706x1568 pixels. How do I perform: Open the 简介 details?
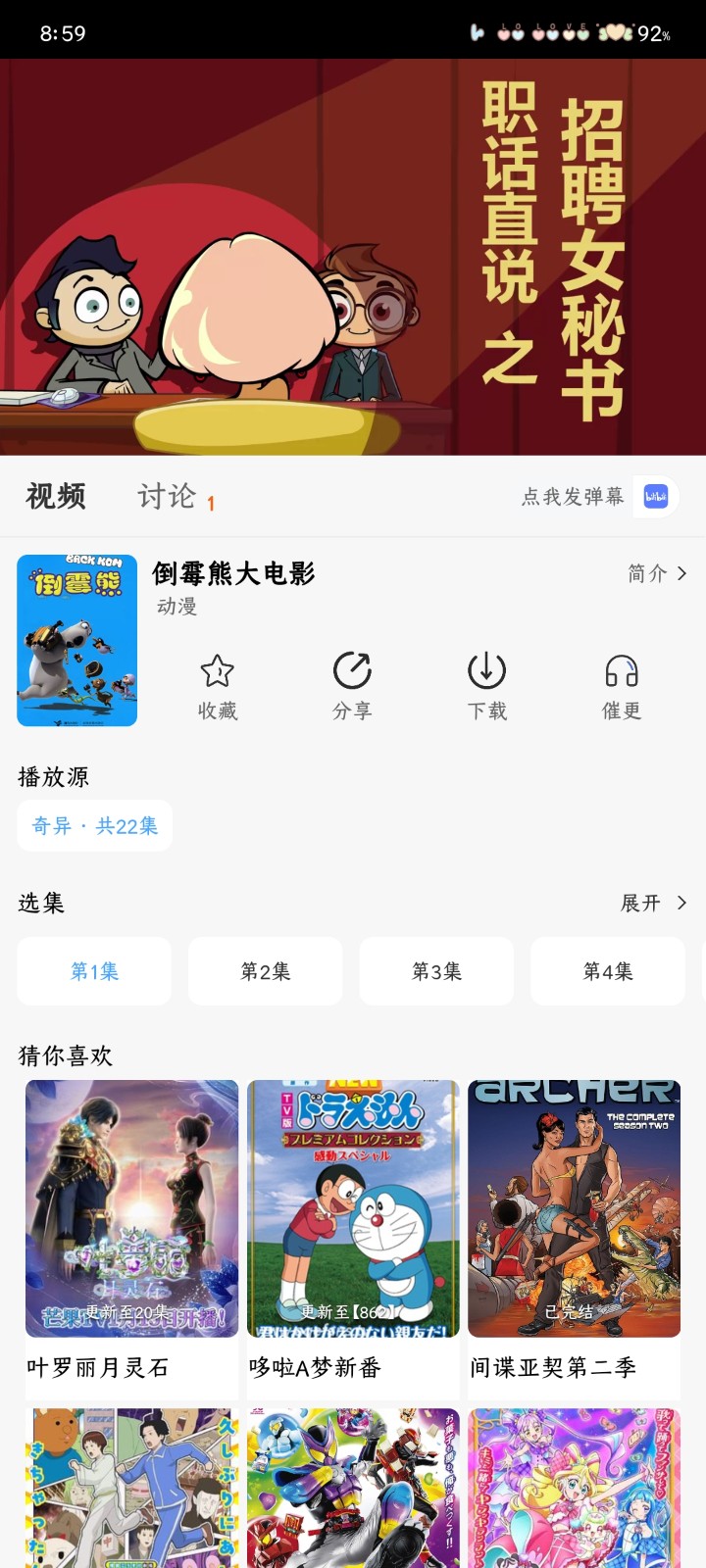tap(657, 573)
